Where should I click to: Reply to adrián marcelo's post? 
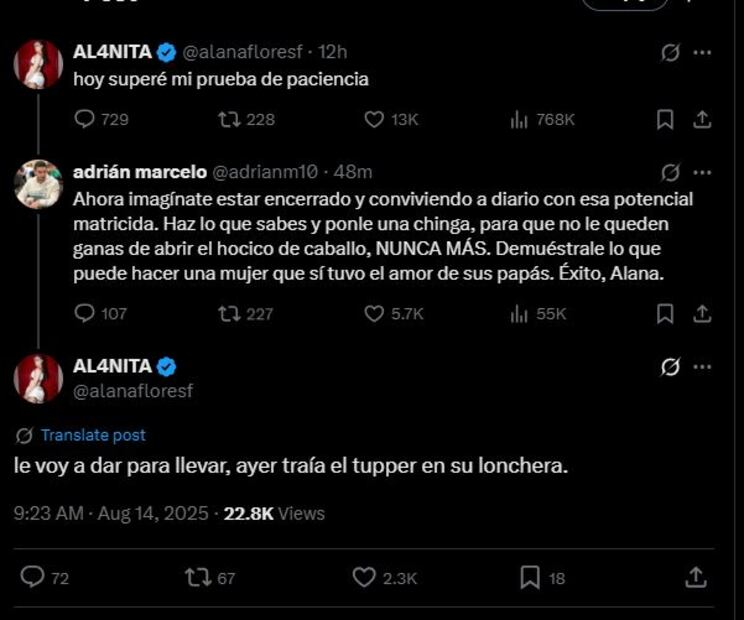click(x=85, y=314)
